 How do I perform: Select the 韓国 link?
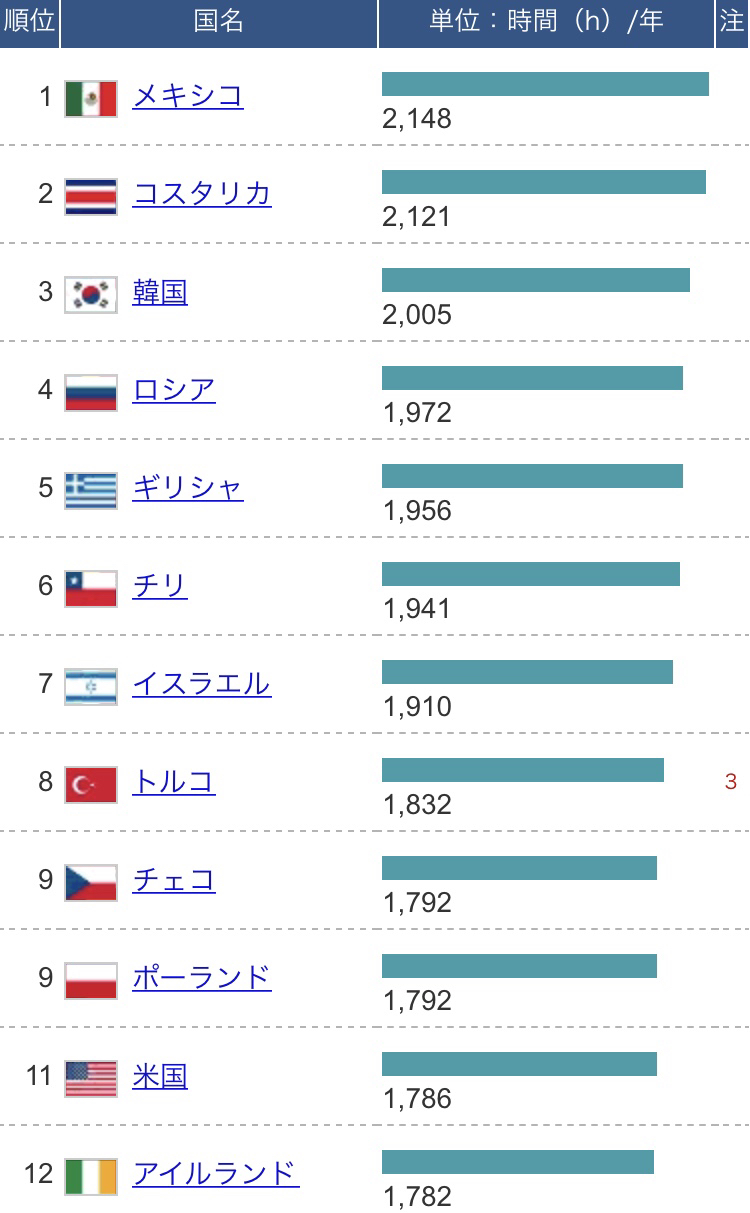coord(160,292)
